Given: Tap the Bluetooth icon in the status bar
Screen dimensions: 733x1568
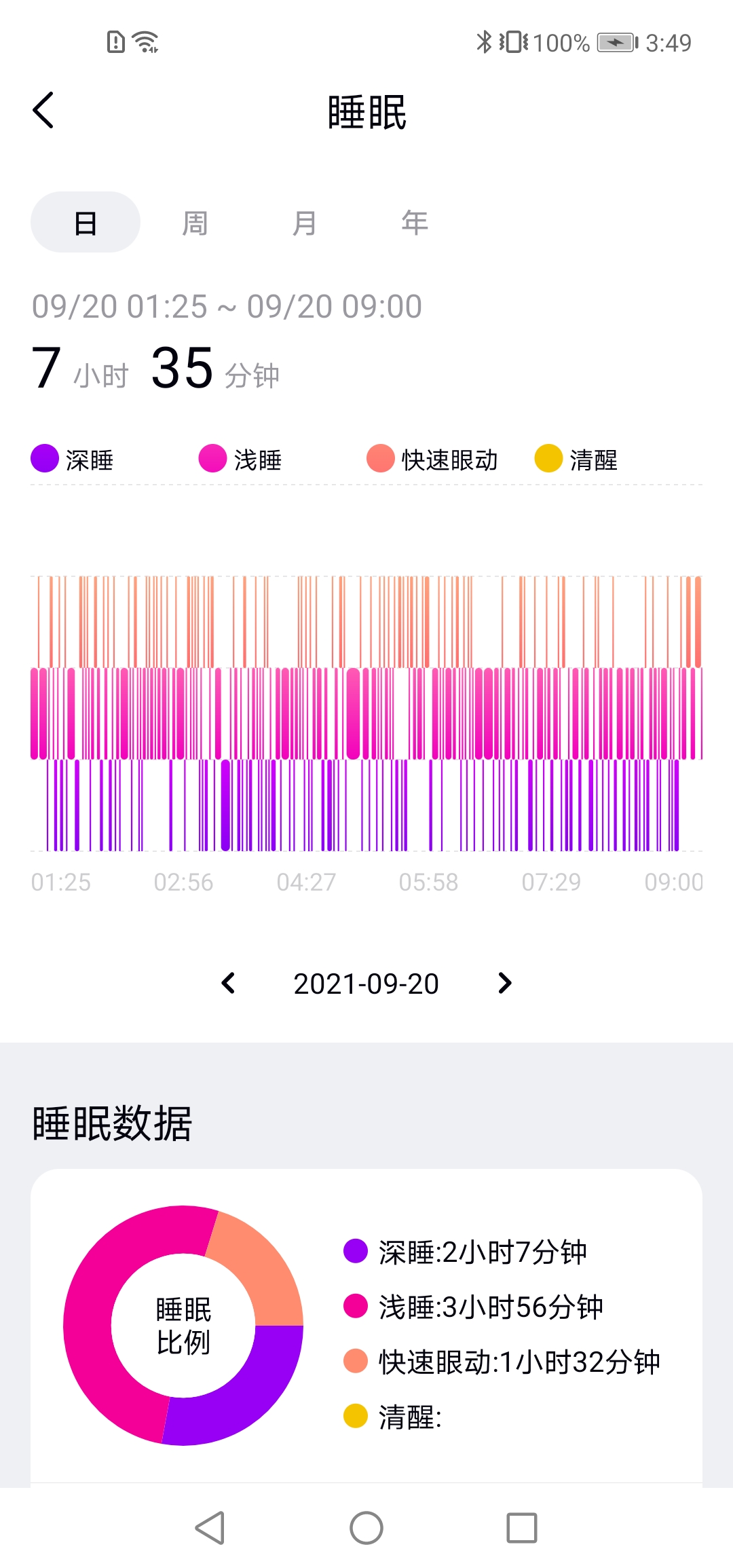Looking at the screenshot, I should tap(485, 42).
